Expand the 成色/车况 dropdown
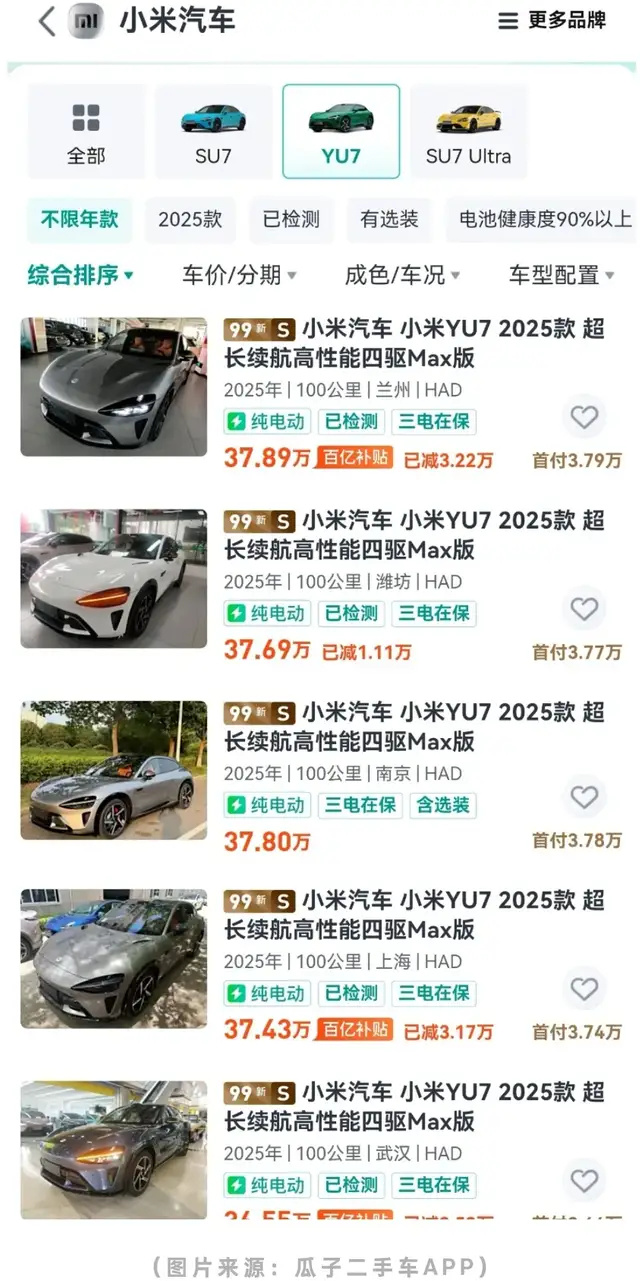This screenshot has width=640, height=1281. (402, 275)
